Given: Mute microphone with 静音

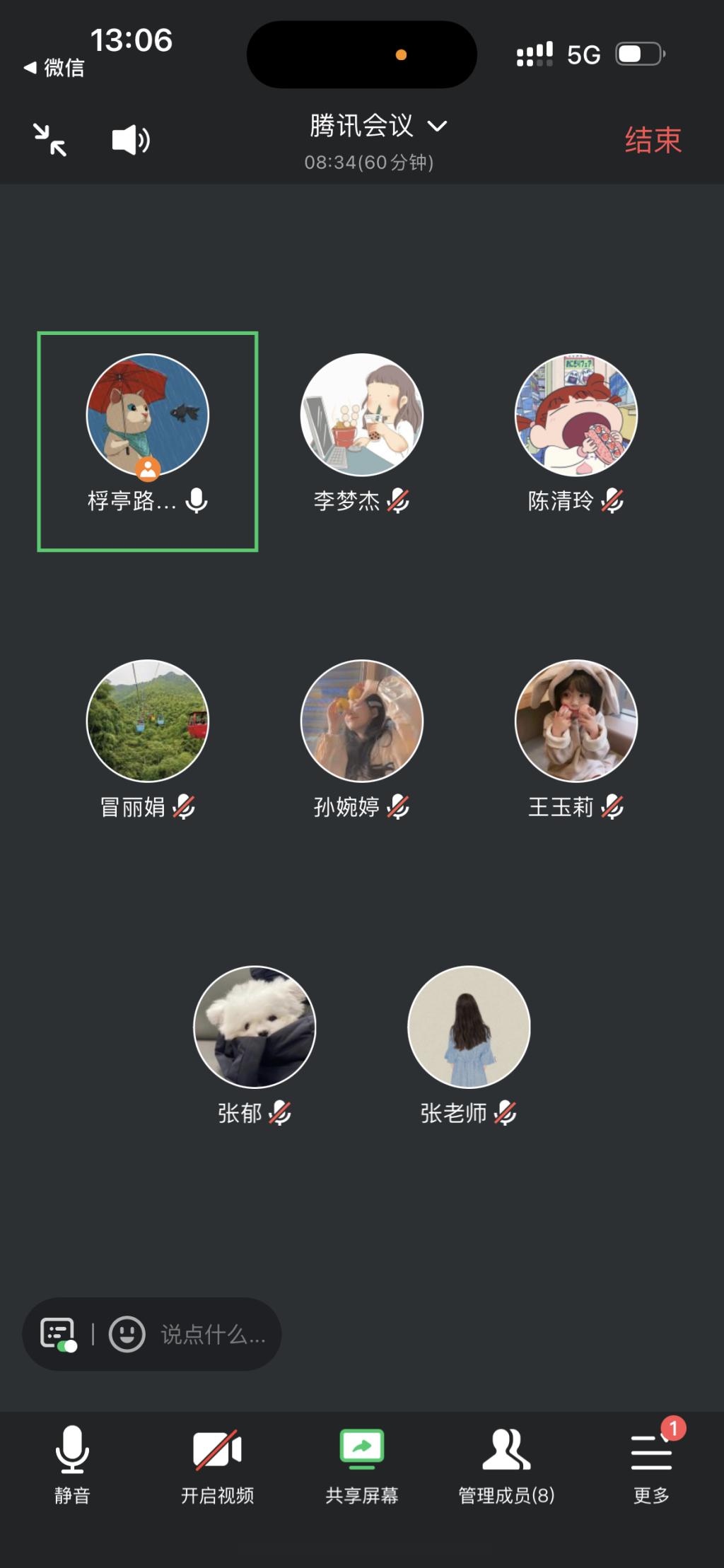Looking at the screenshot, I should pos(72,1463).
